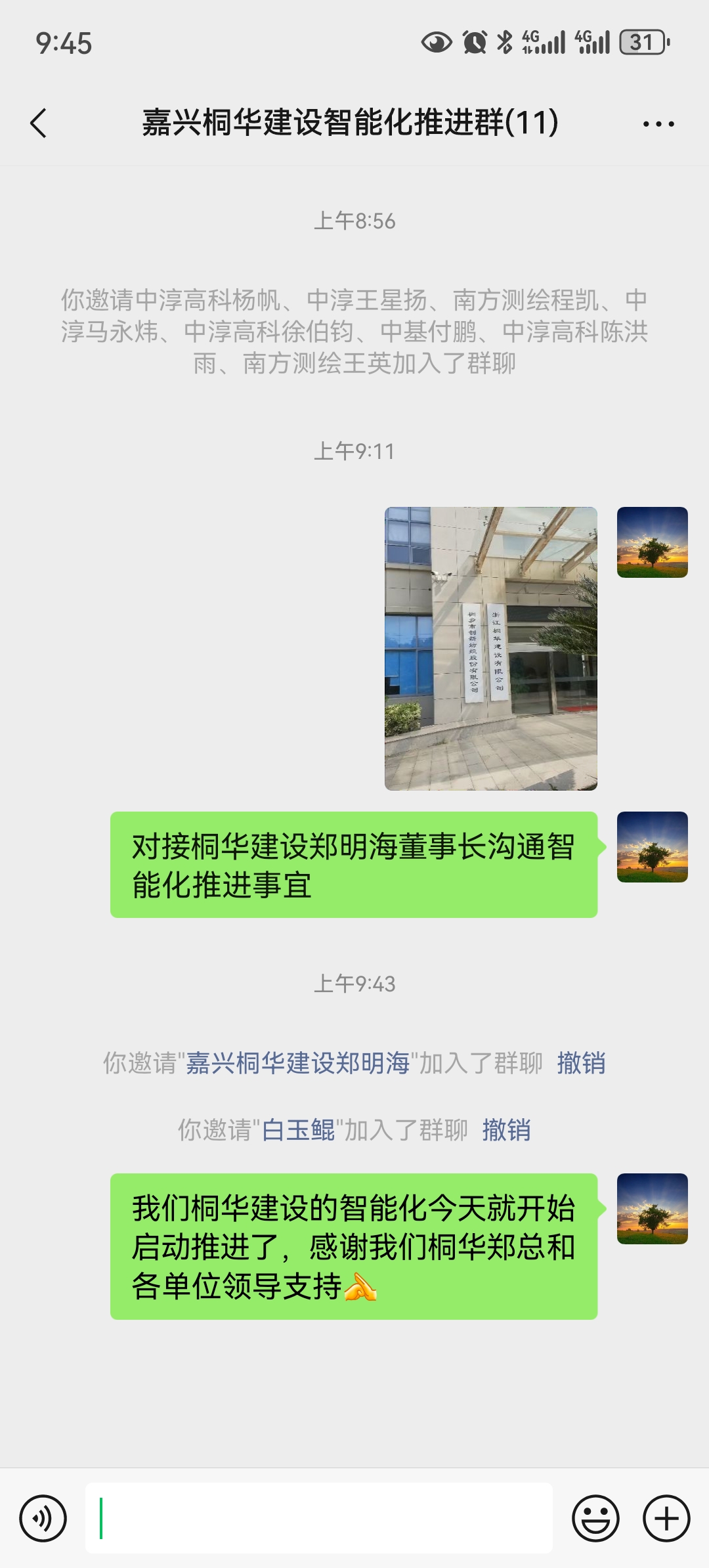
Task: Switch to voice message input
Action: (x=43, y=1518)
